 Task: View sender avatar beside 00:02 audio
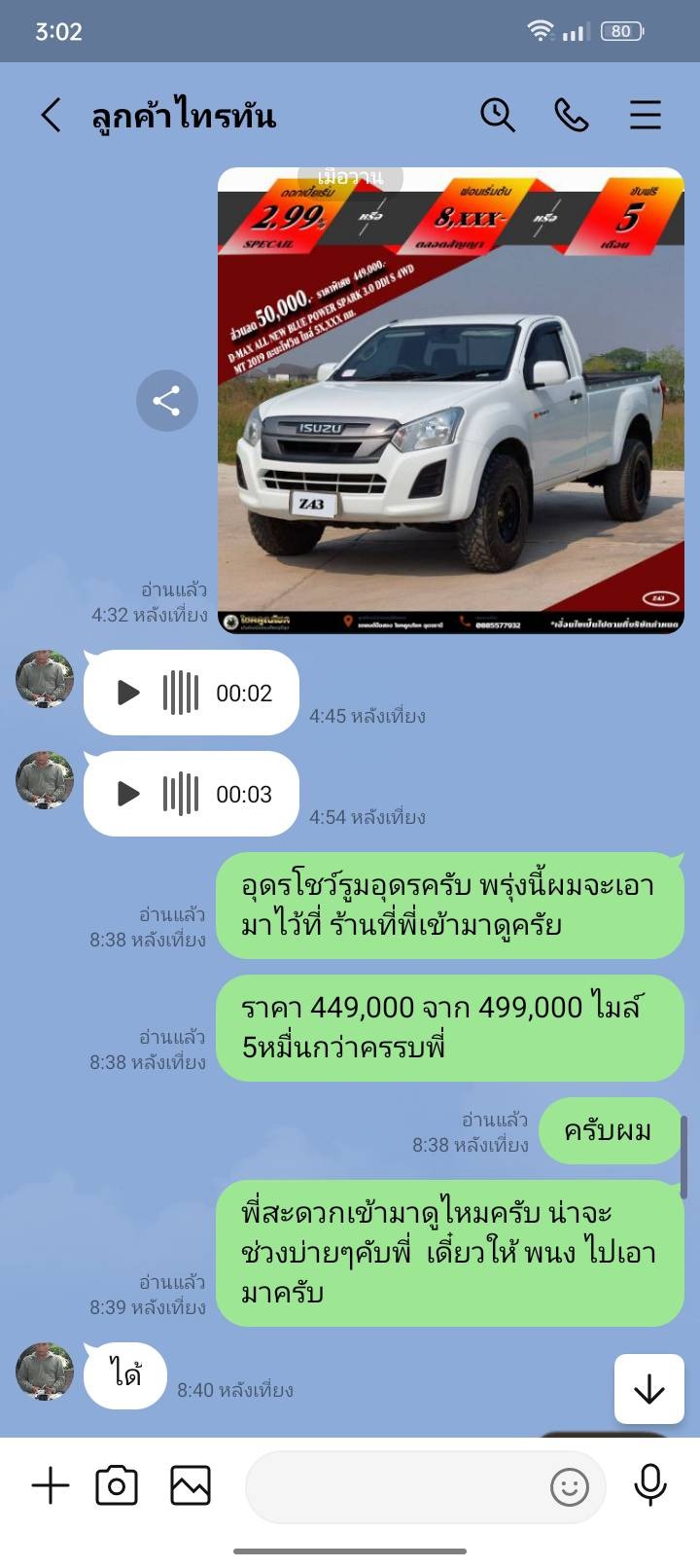click(x=45, y=679)
